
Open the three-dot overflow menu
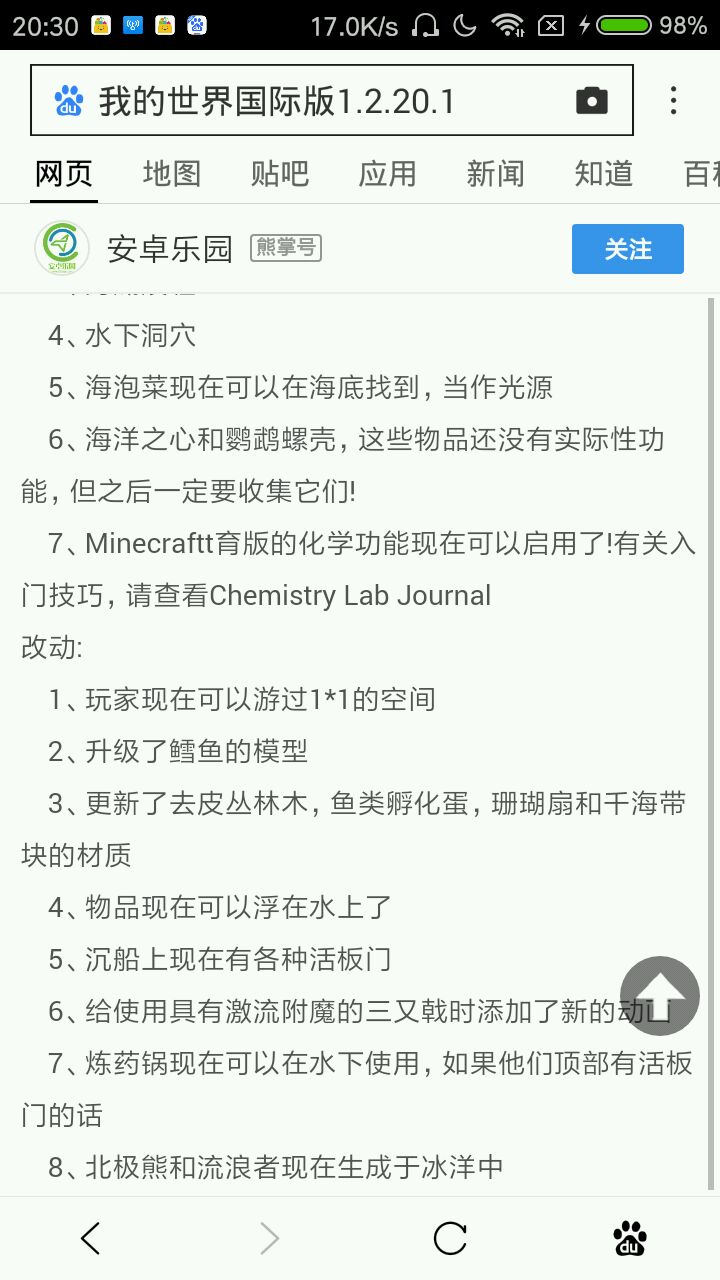click(673, 100)
